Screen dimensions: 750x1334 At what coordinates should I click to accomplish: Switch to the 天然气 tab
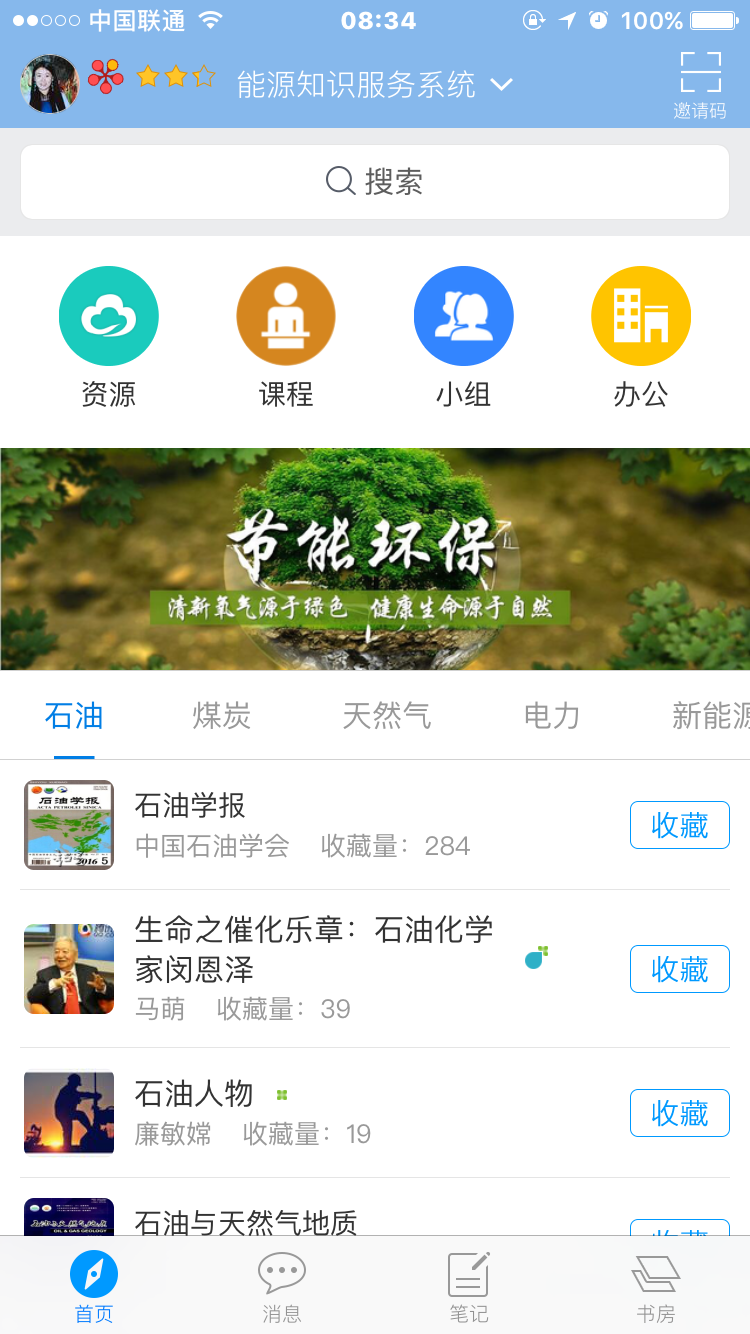[x=386, y=716]
